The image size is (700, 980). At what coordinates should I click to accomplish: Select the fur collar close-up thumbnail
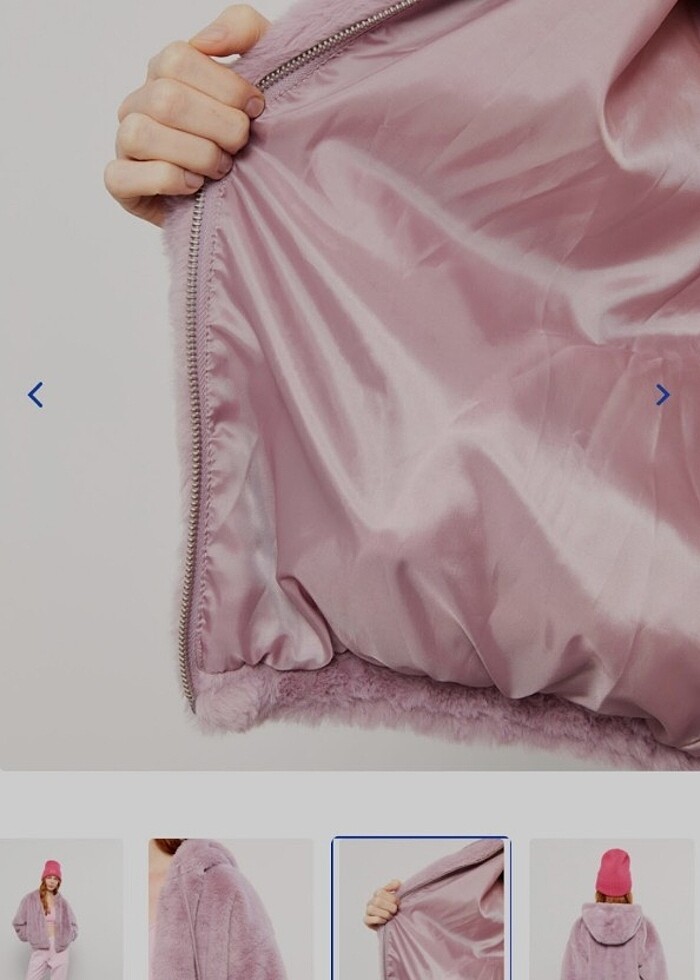click(230, 910)
